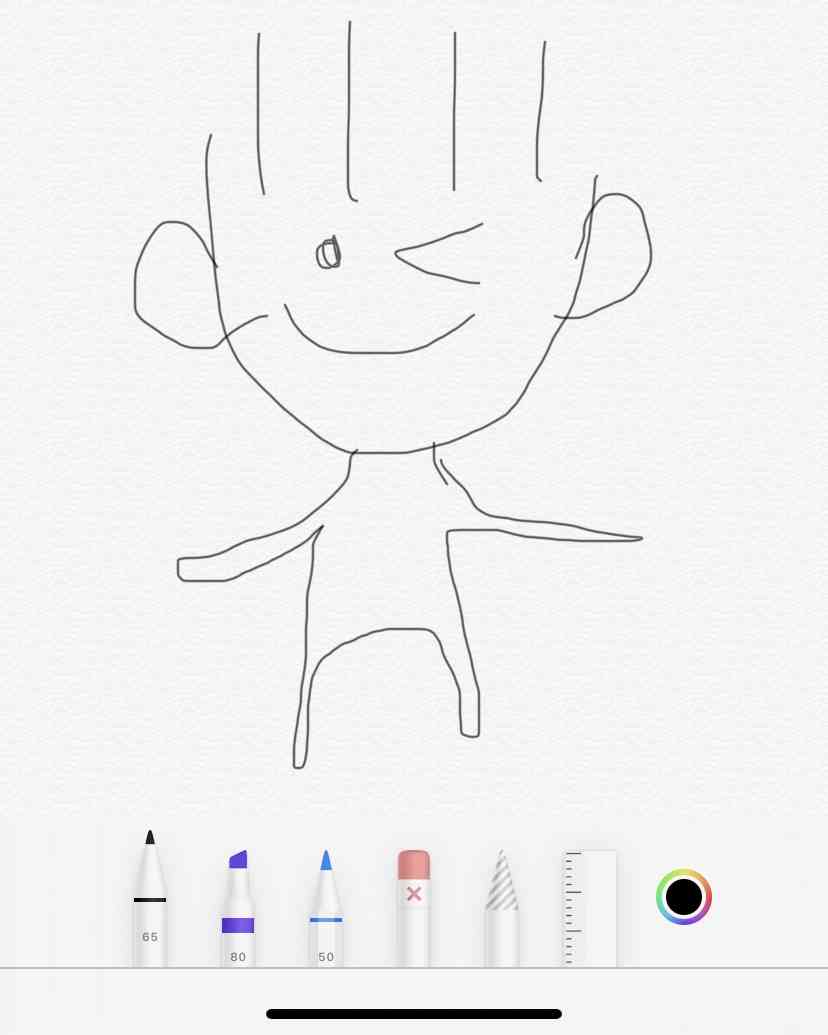Viewport: 828px width, 1035px height.
Task: Switch to the striped lasso selection tool
Action: pyautogui.click(x=502, y=905)
